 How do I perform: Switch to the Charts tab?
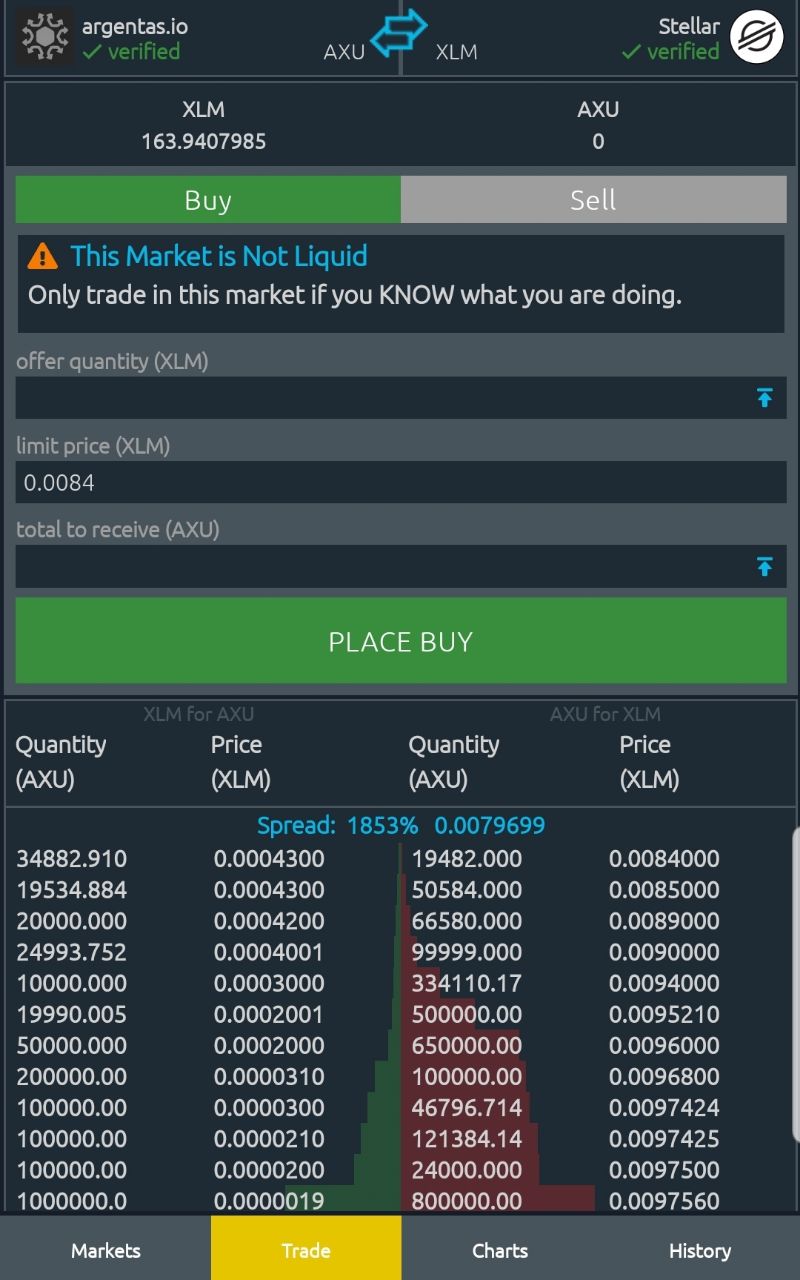500,1250
